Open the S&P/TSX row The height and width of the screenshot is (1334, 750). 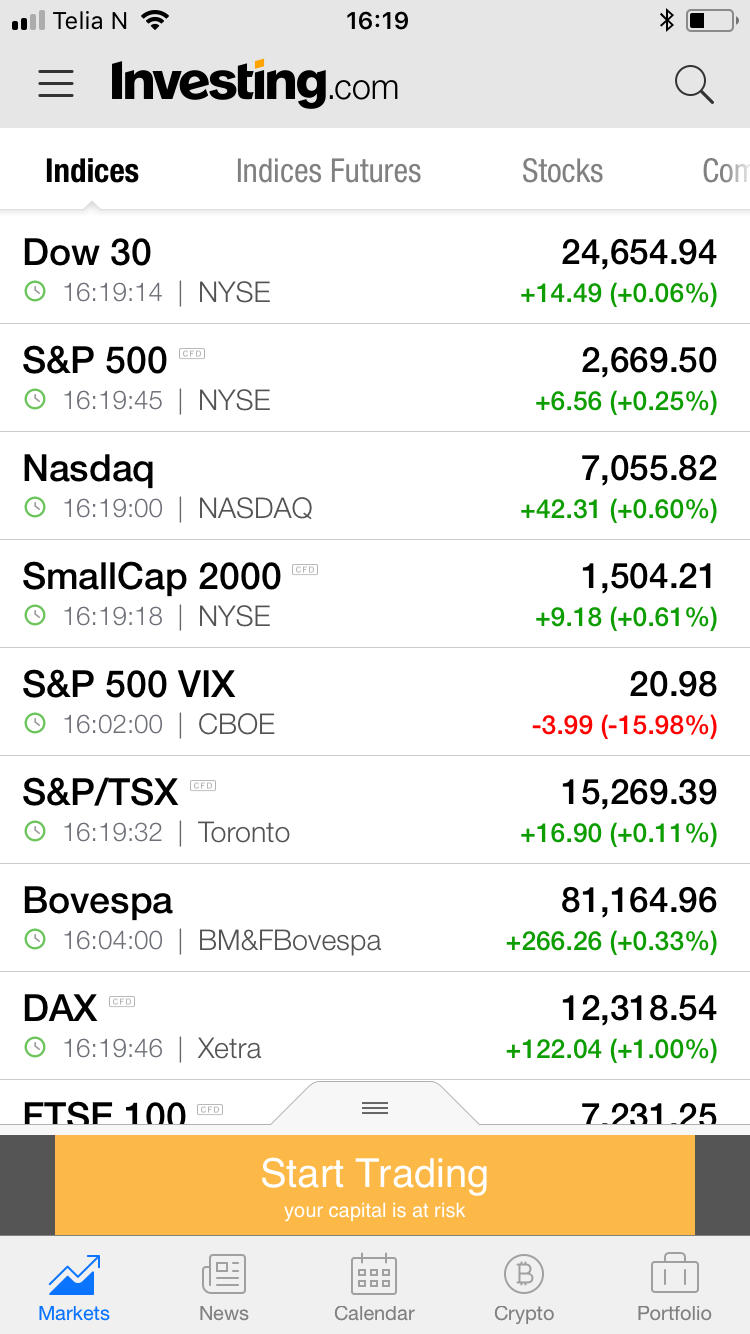(x=375, y=810)
